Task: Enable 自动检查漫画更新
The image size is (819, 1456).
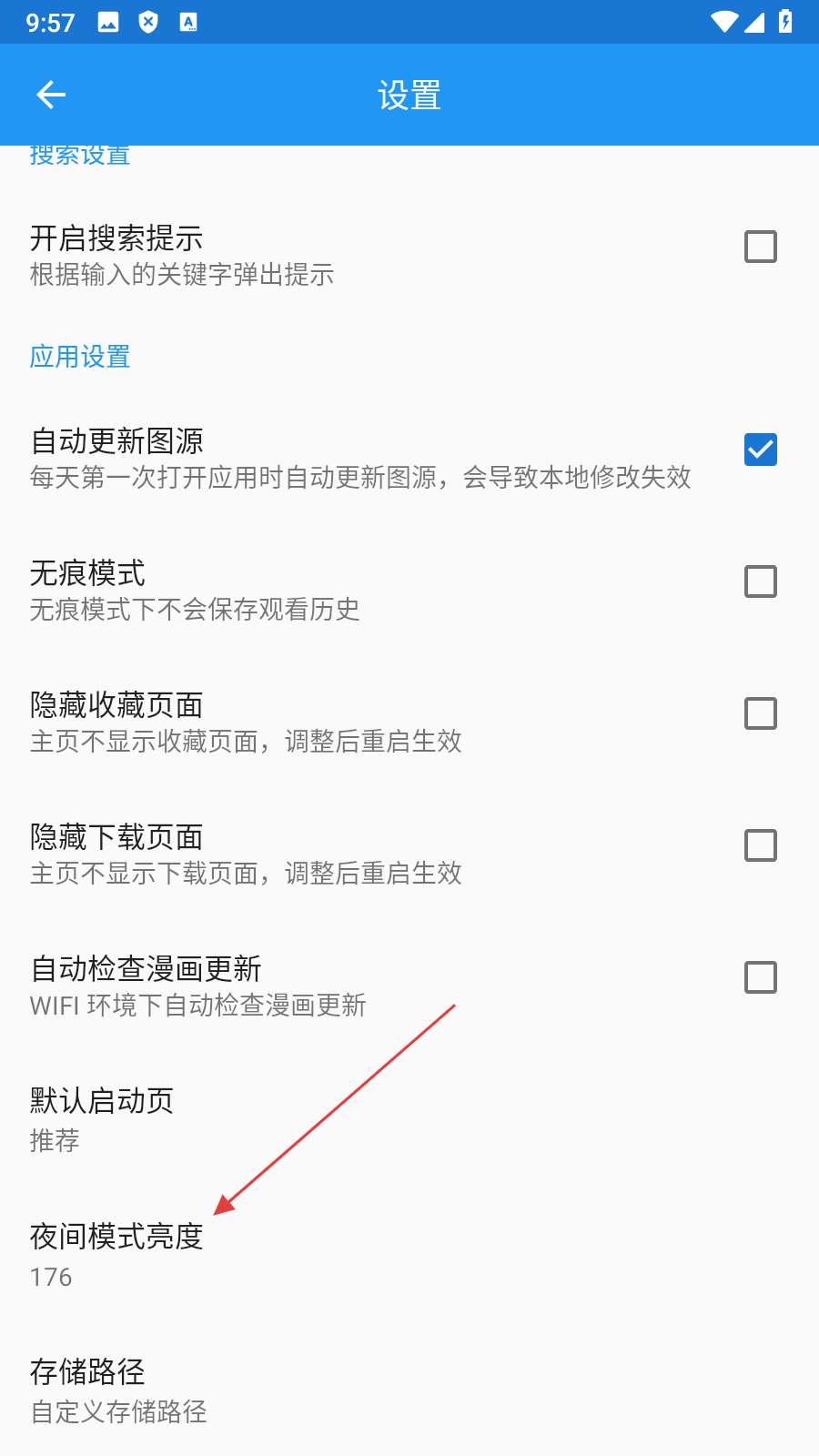Action: [760, 977]
